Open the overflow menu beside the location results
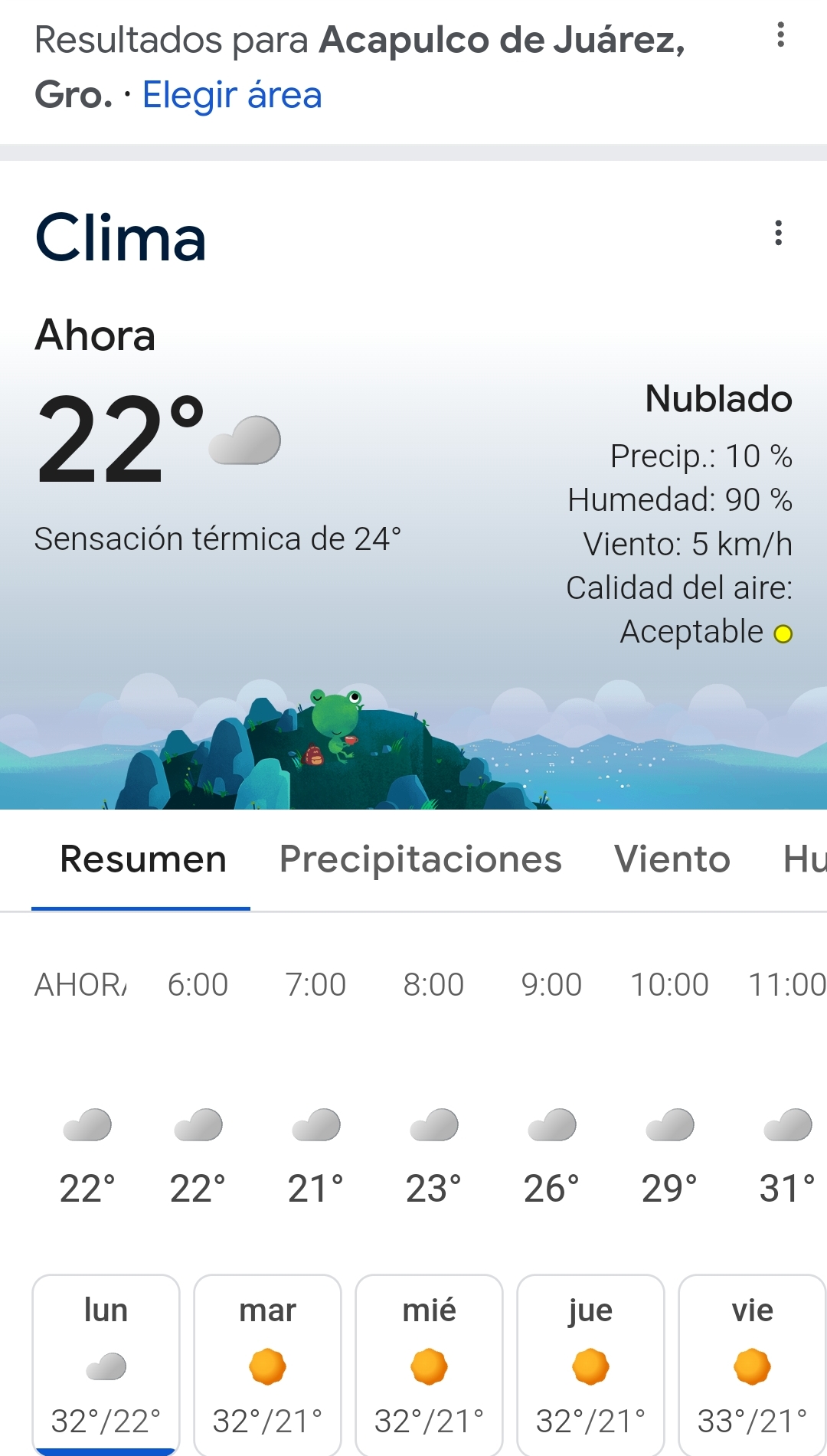The height and width of the screenshot is (1456, 827). coord(780,35)
